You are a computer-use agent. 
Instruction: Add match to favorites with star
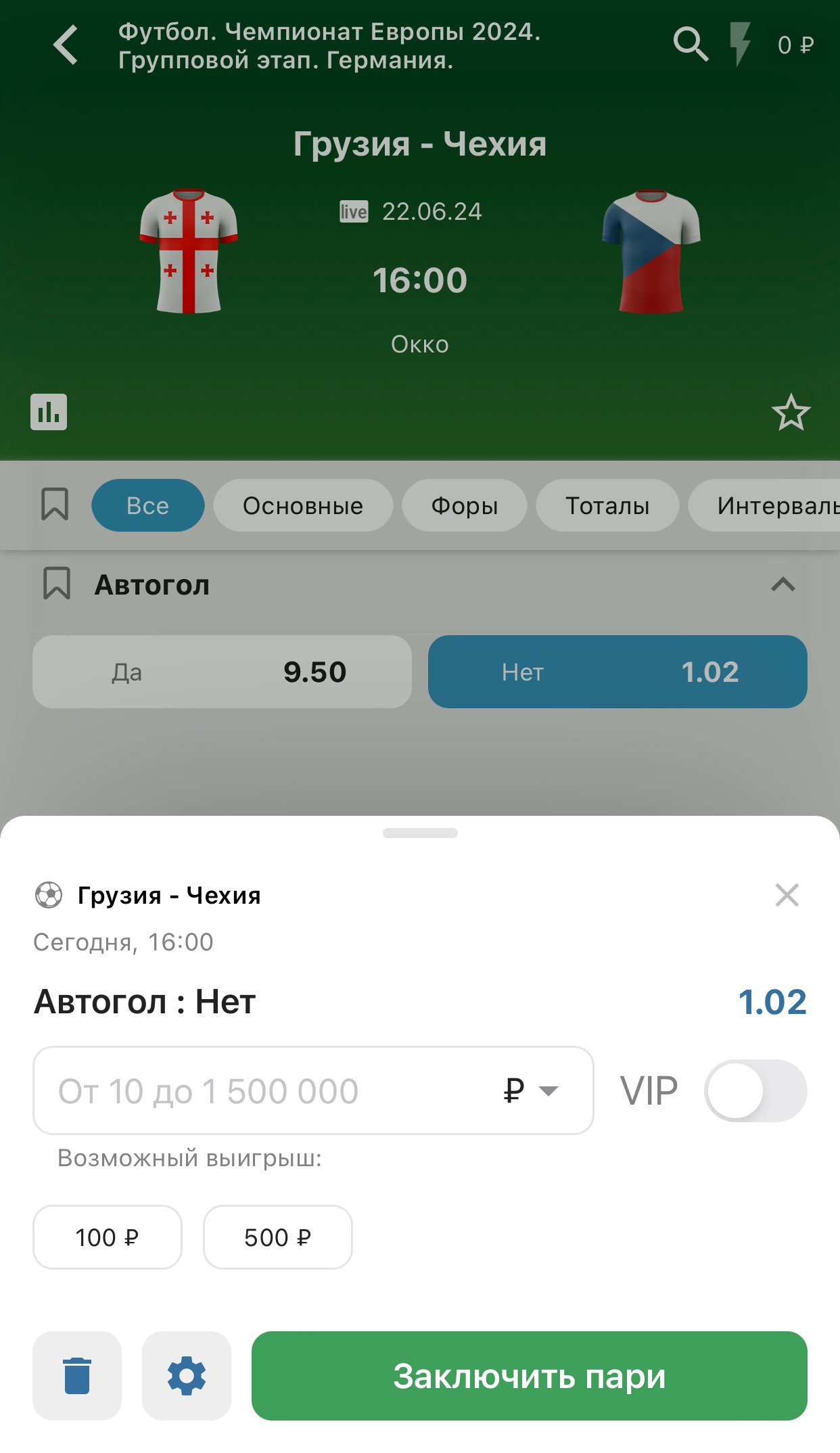click(x=791, y=413)
